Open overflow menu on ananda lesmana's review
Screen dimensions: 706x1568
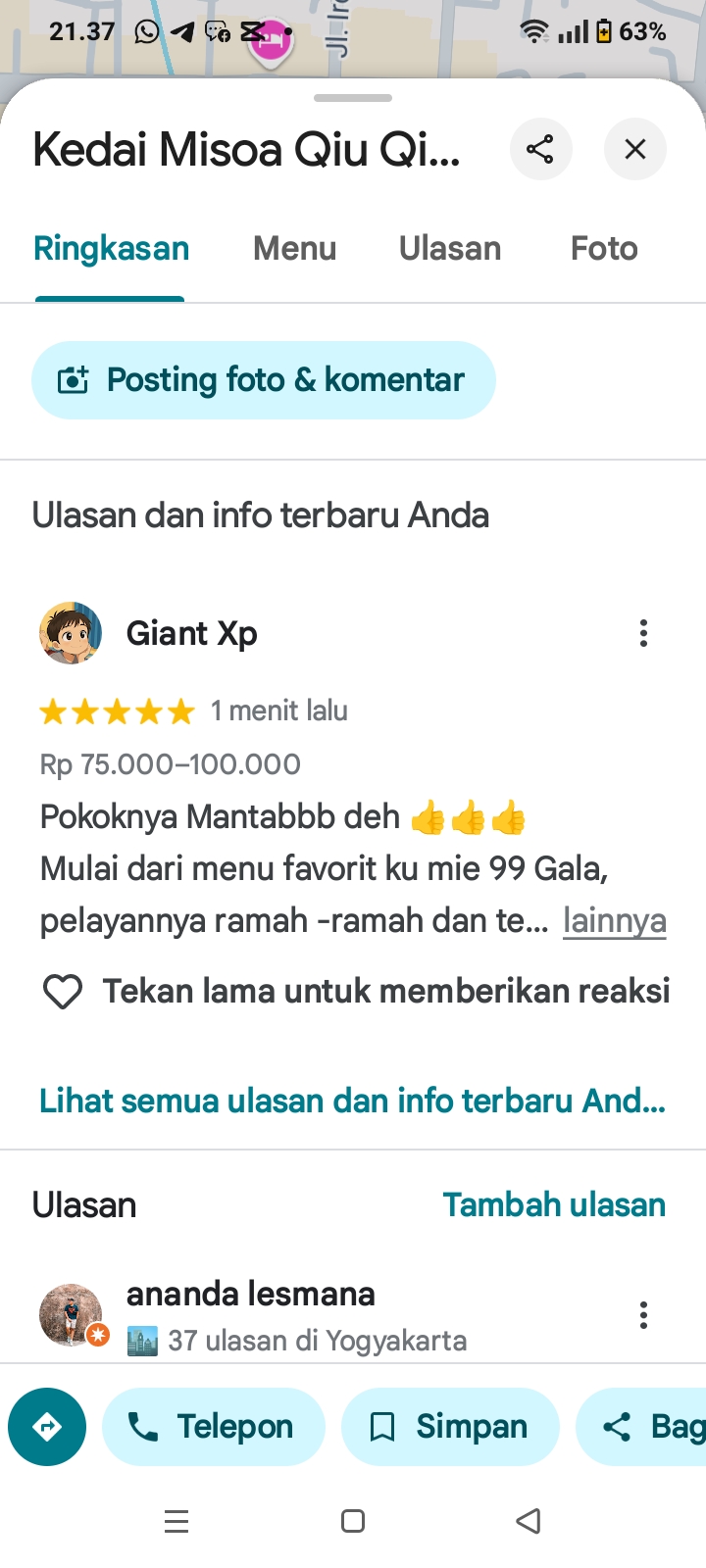[x=643, y=1315]
